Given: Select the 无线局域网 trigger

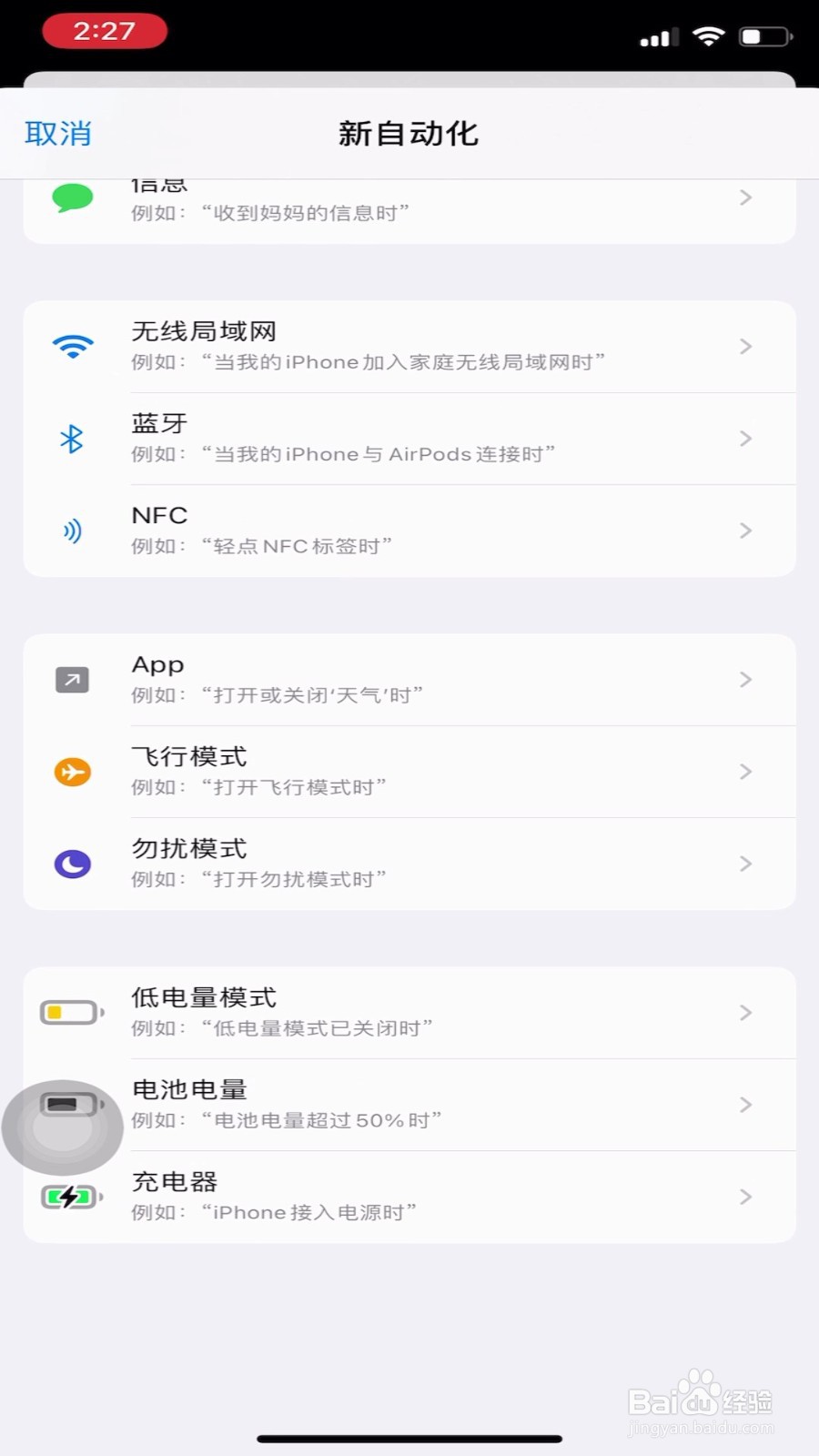Looking at the screenshot, I should pyautogui.click(x=409, y=347).
